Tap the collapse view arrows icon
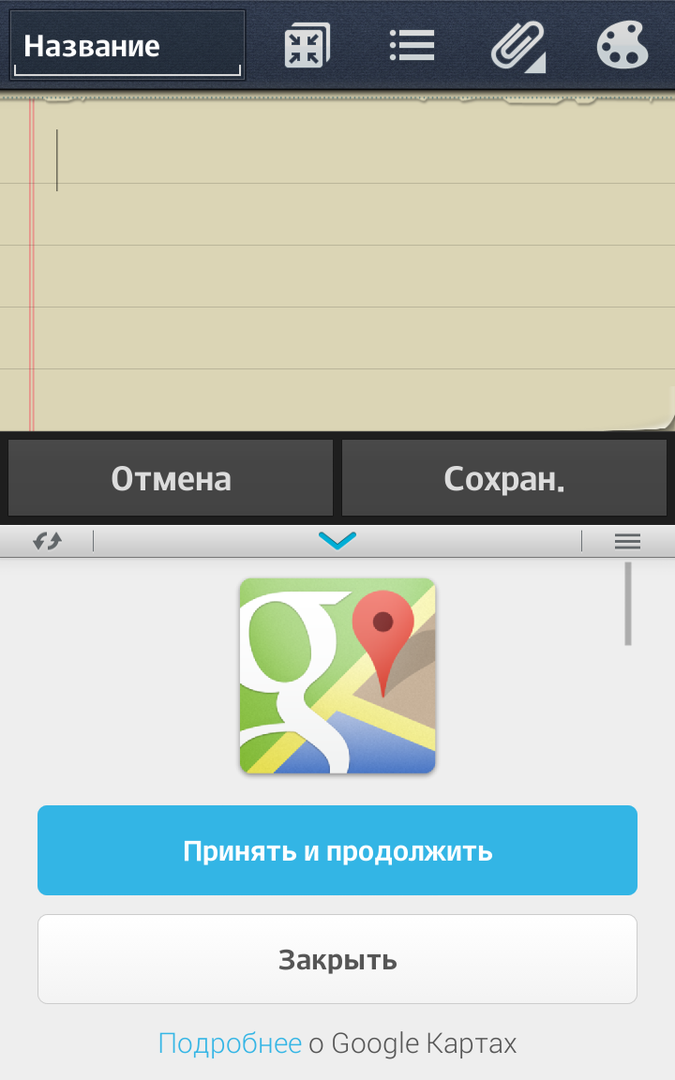Image resolution: width=675 pixels, height=1080 pixels. 307,46
